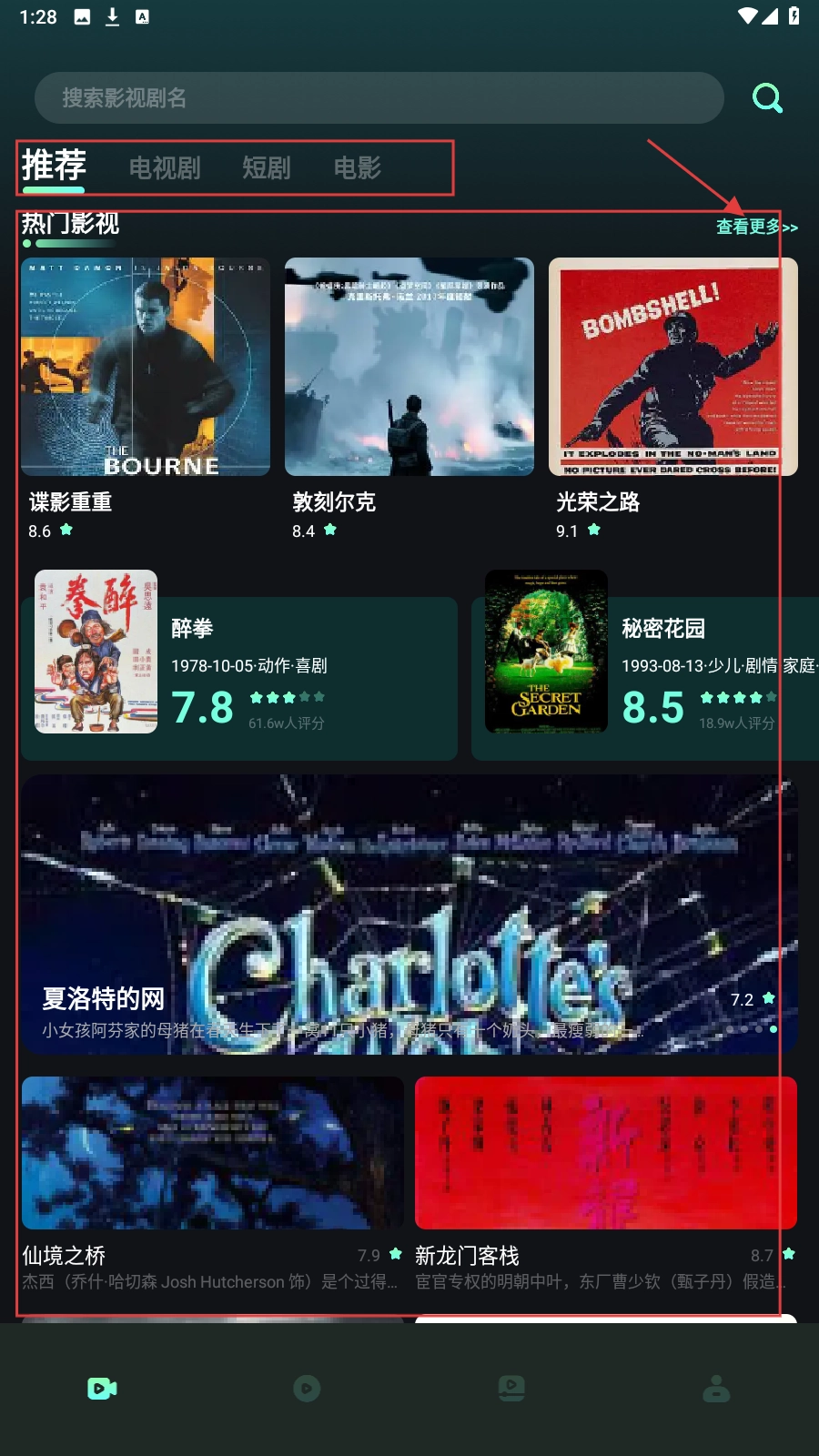Select the video camera home tab icon
Viewport: 819px width, 1456px height.
click(100, 1389)
